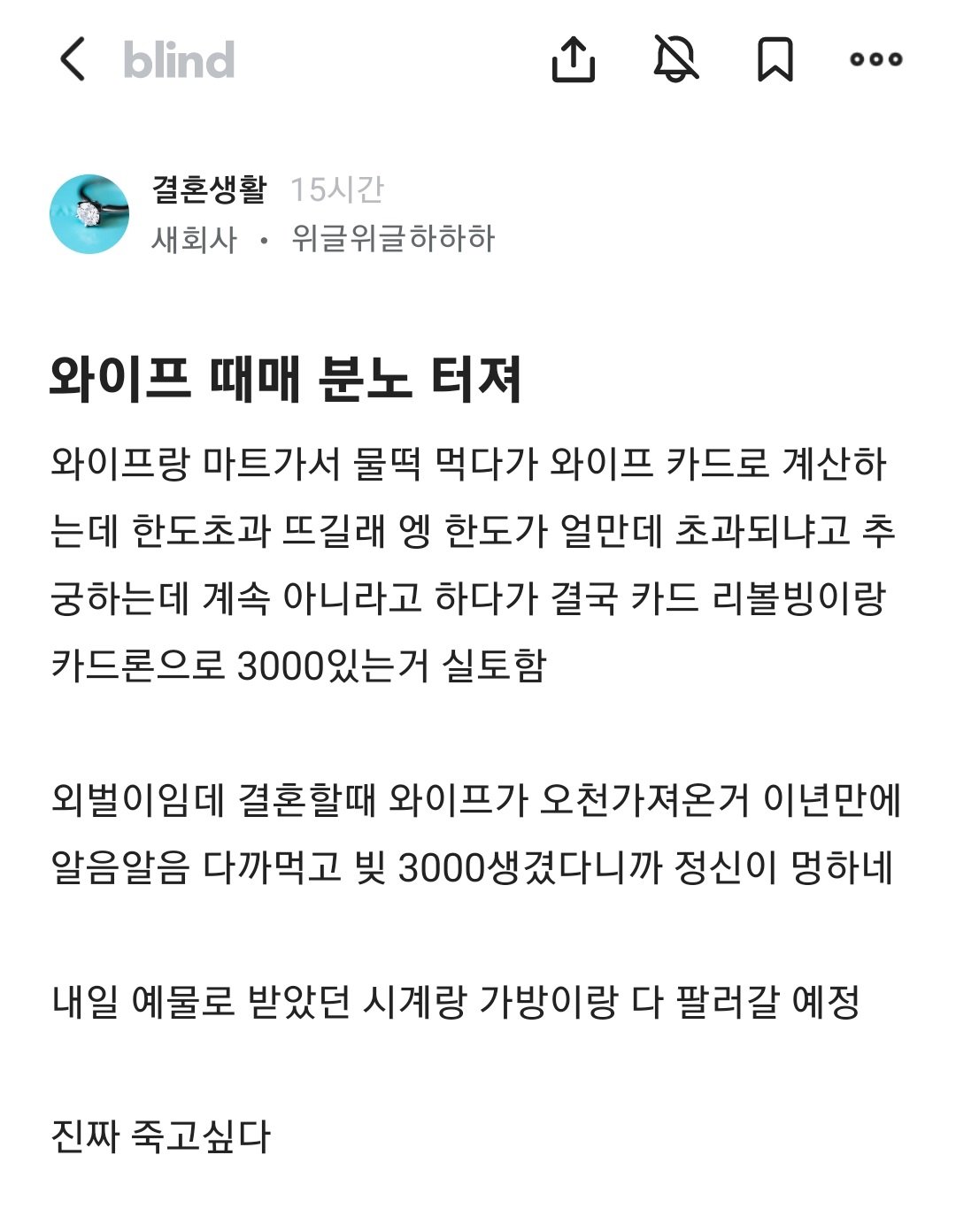Viewport: 956px width, 1232px height.
Task: Open the three-dot overflow menu
Action: pyautogui.click(x=875, y=59)
